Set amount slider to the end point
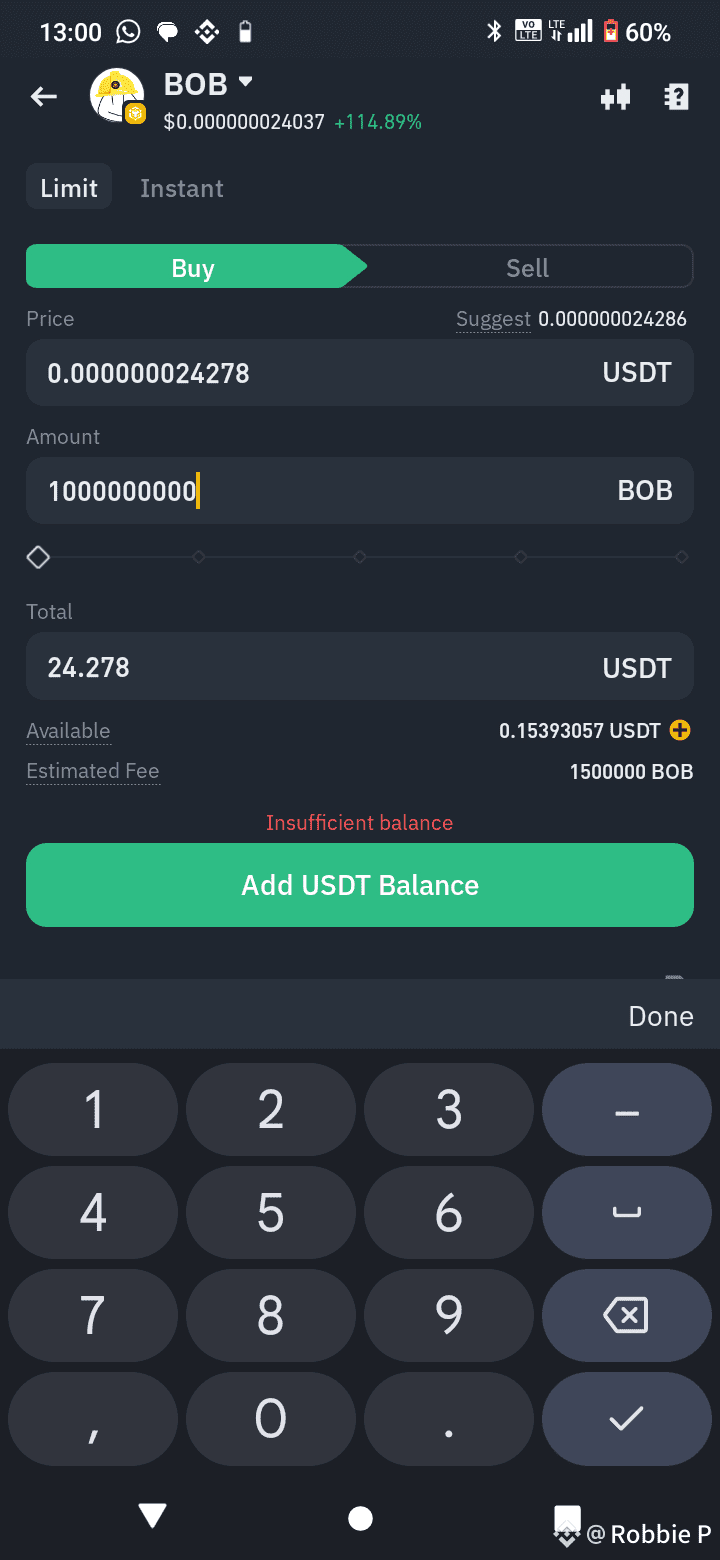Screen dimensions: 720x1560 point(681,557)
